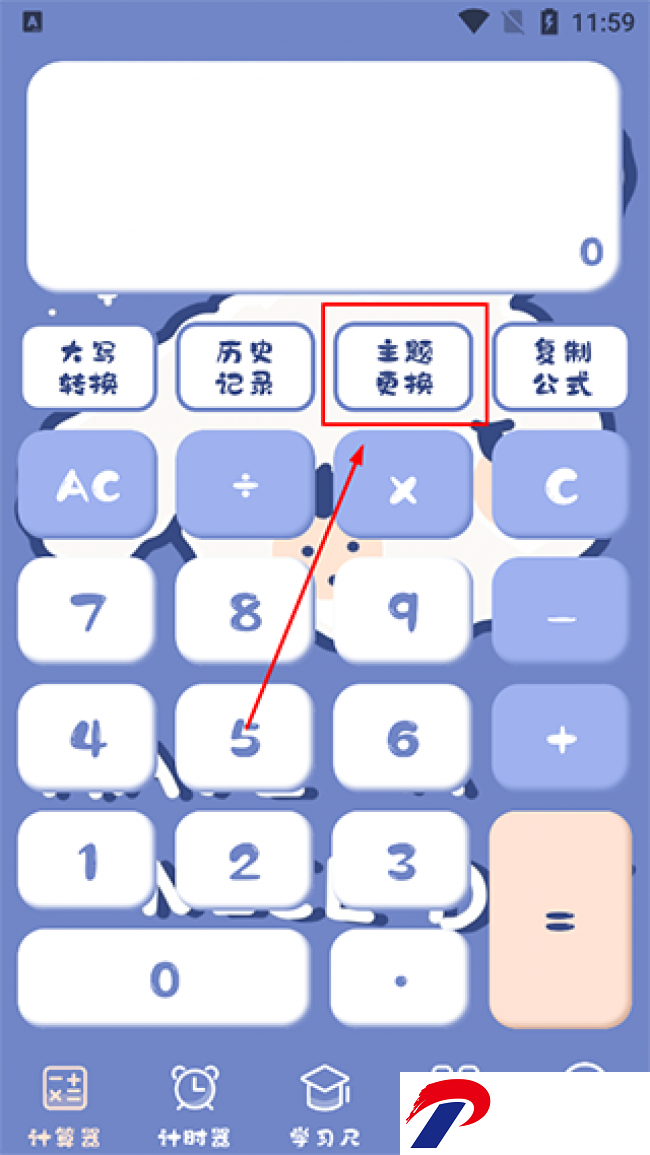
Task: Open the 大写转换 uppercase conversion
Action: (x=88, y=368)
